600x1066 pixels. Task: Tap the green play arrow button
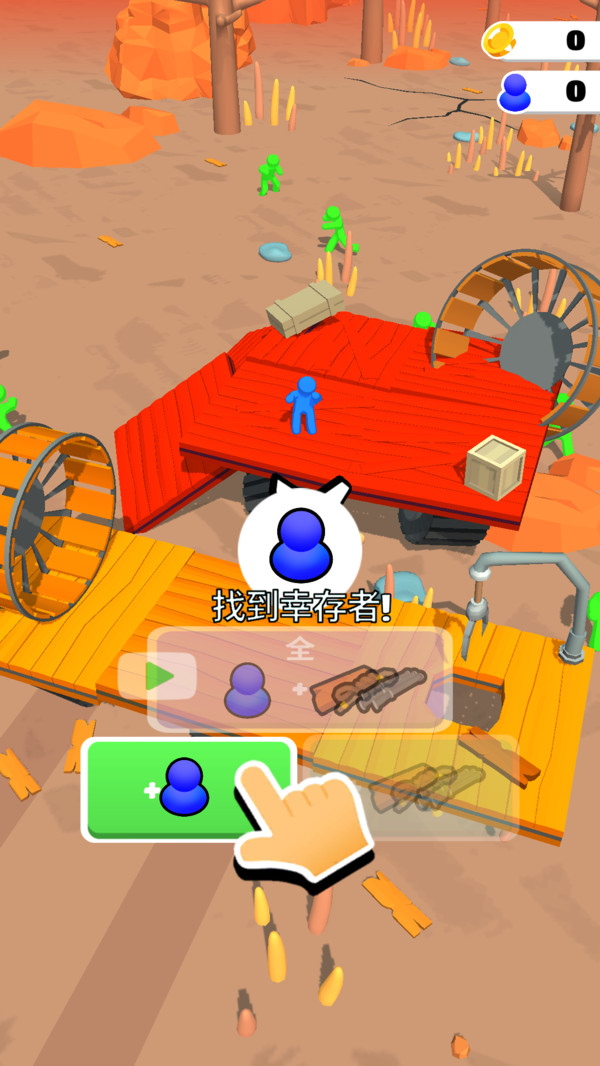click(x=157, y=676)
